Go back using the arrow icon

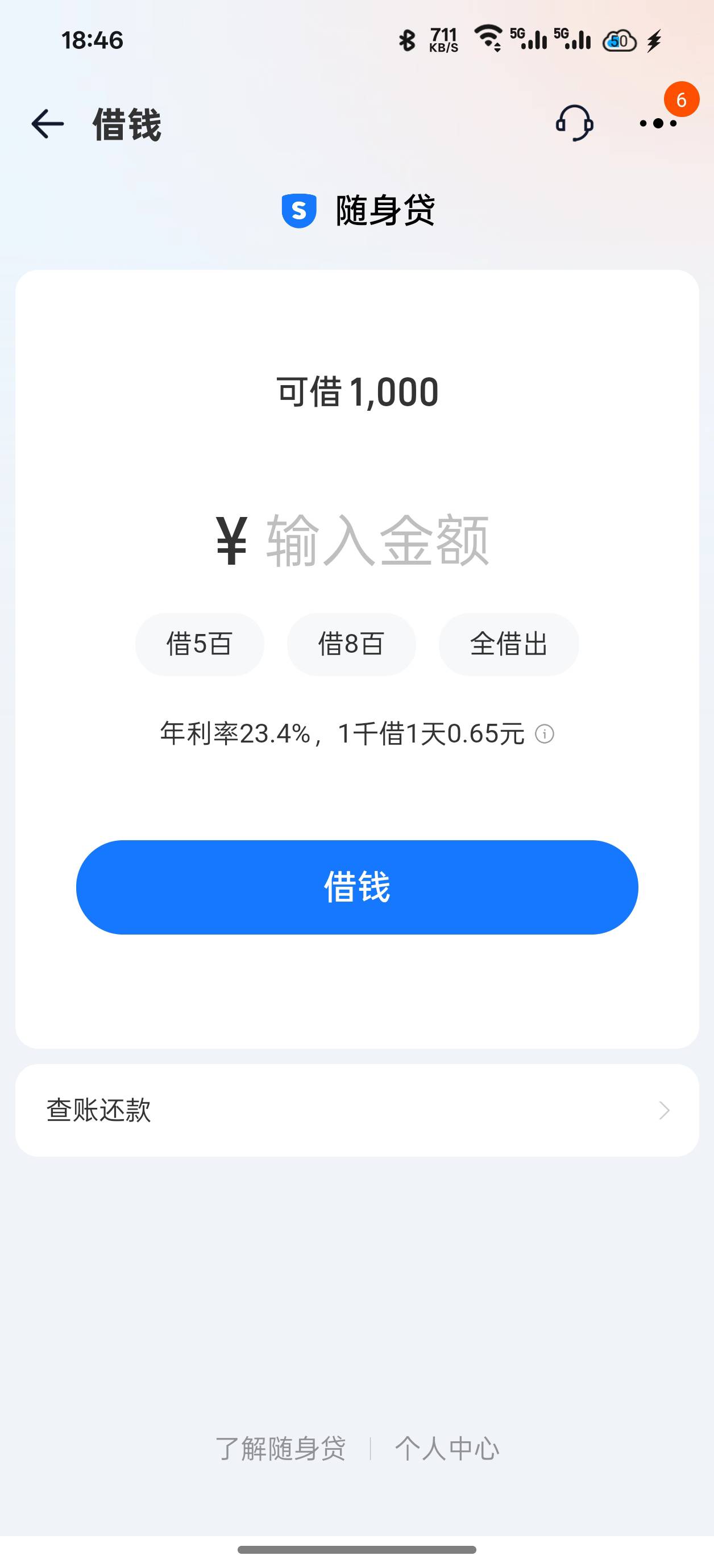pyautogui.click(x=48, y=124)
